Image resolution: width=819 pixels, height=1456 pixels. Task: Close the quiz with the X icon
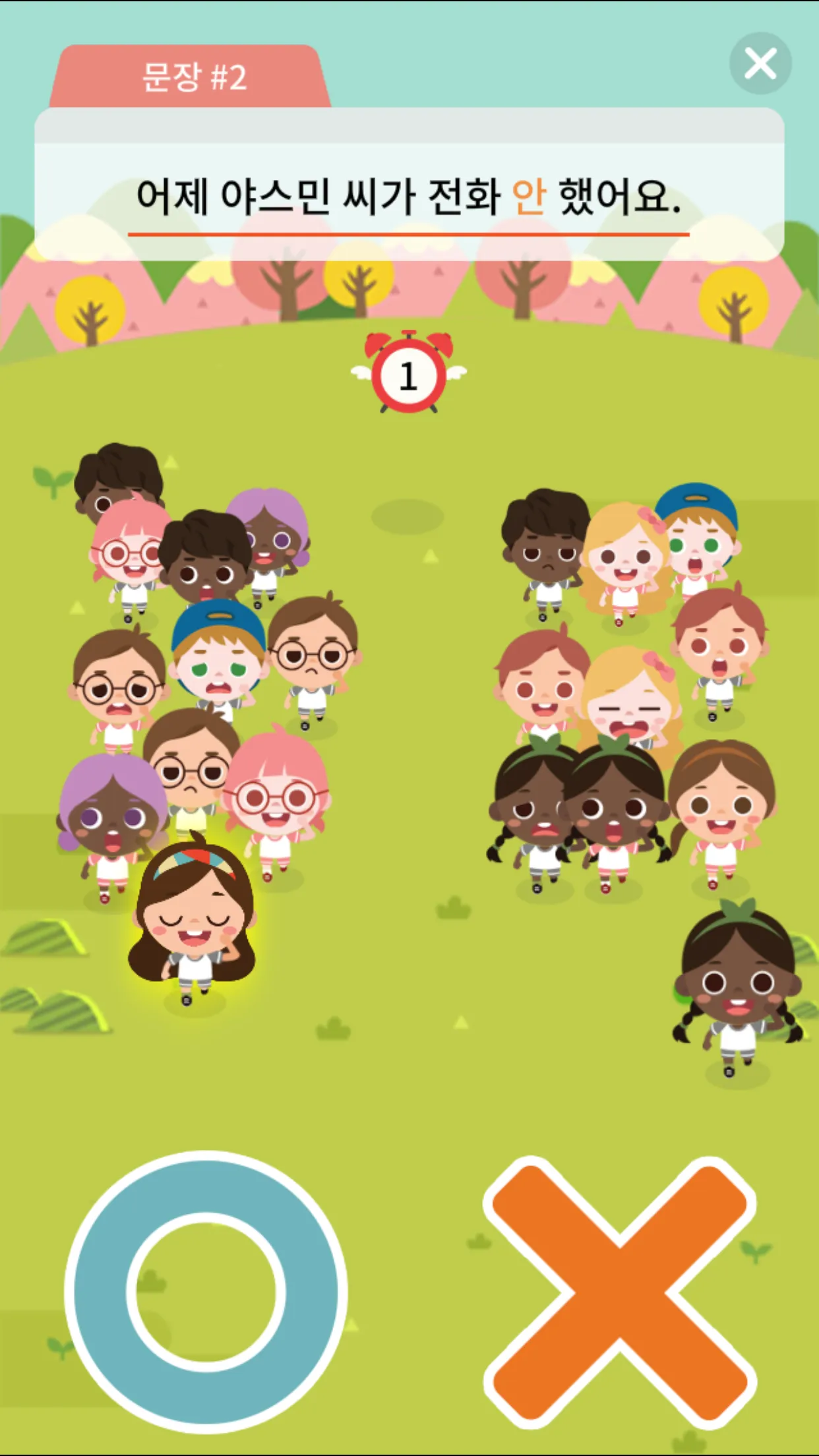[760, 63]
